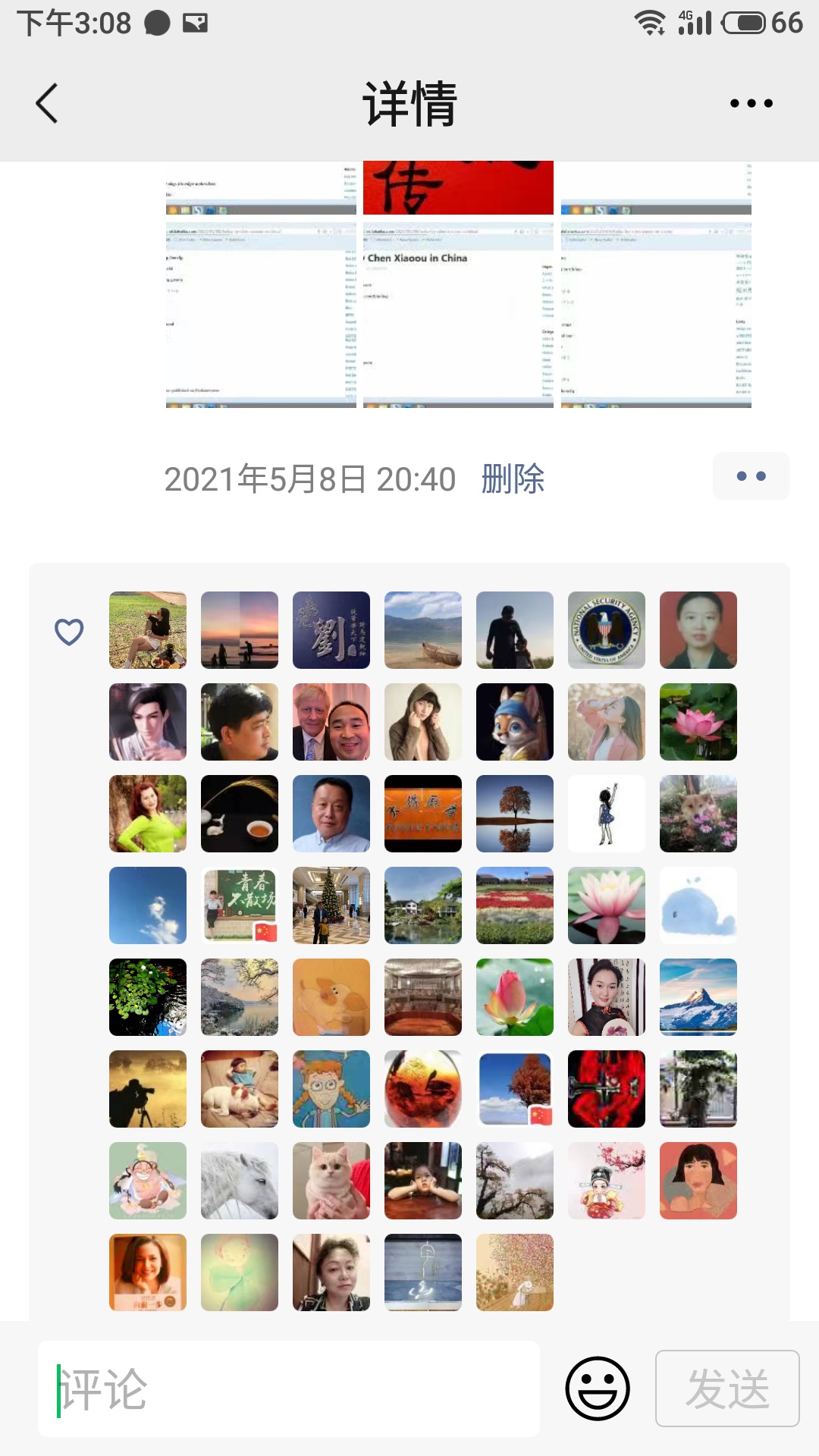Open the dog among flowers avatar
Image resolution: width=819 pixels, height=1456 pixels.
(698, 814)
